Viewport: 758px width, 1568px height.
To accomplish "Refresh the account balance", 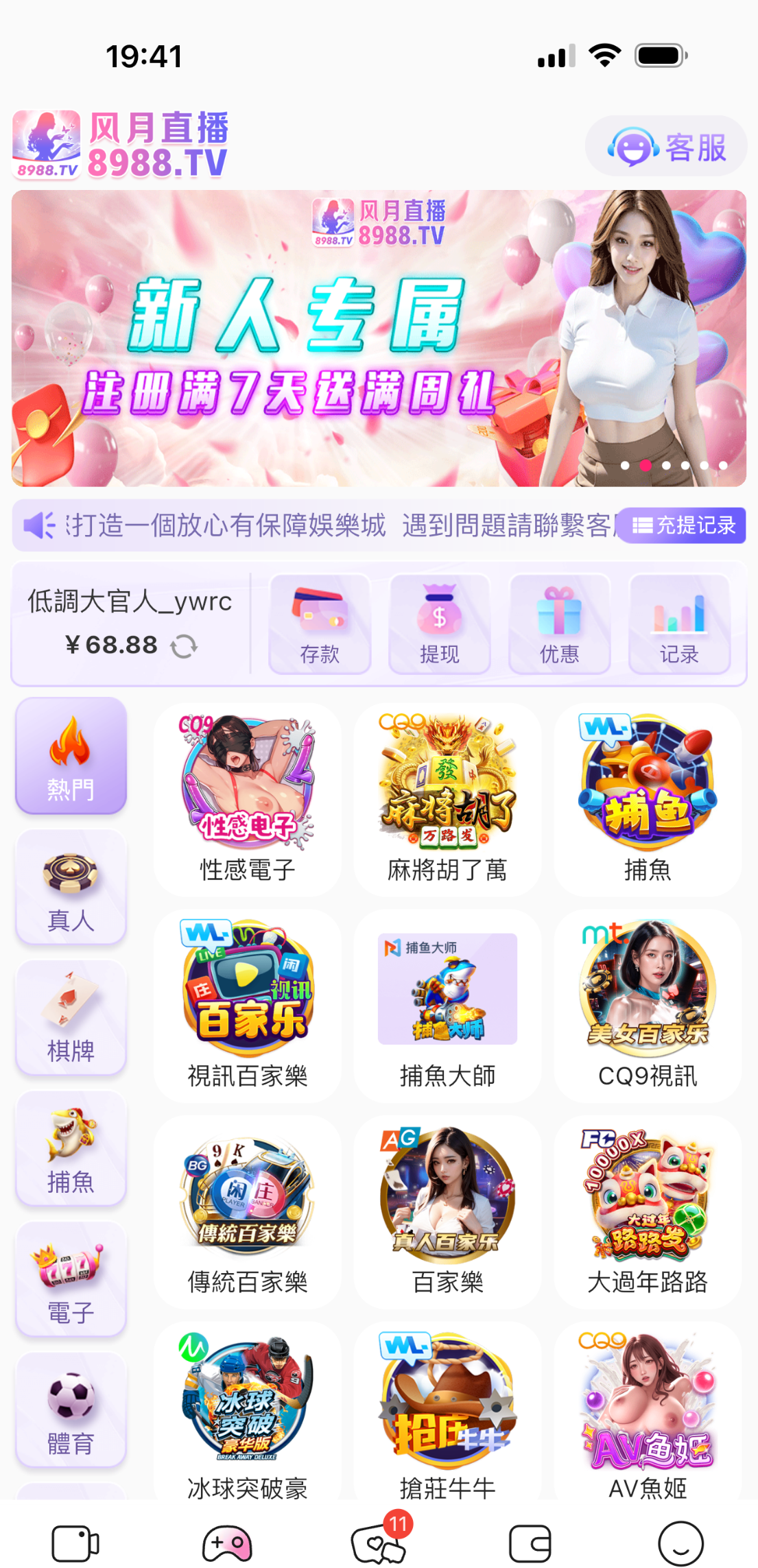I will (184, 646).
